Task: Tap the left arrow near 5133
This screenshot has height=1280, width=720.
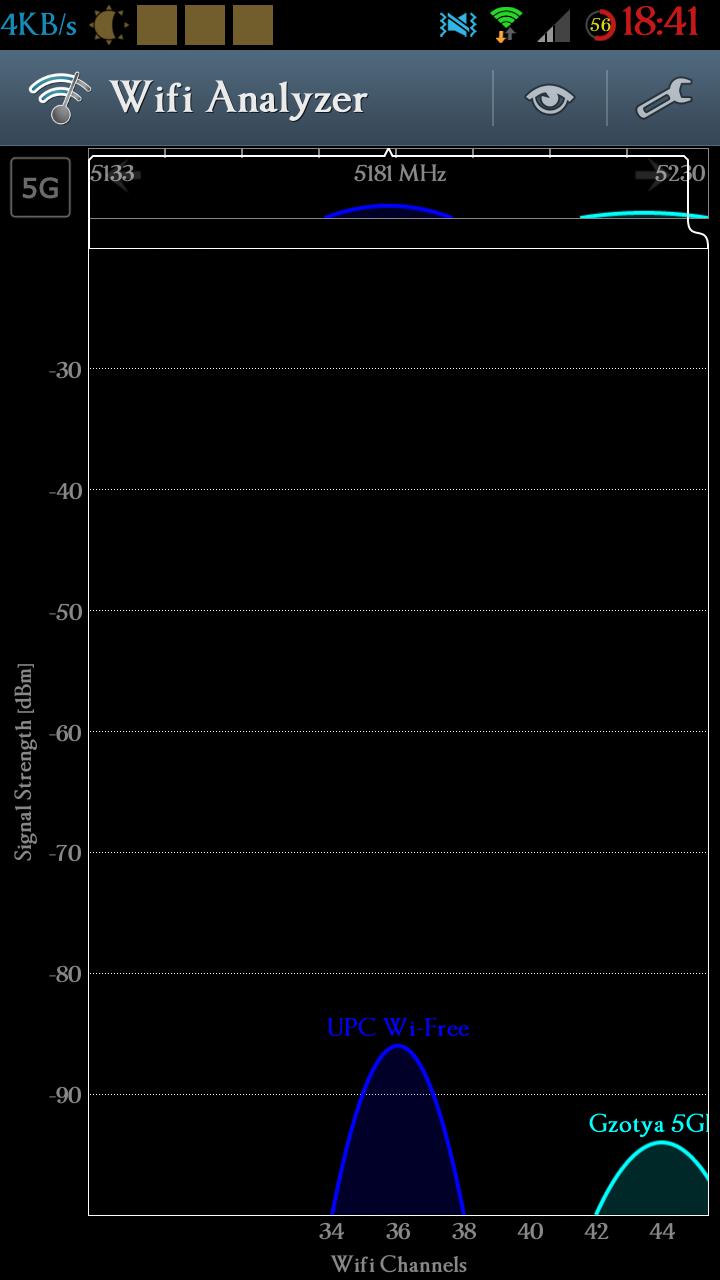Action: tap(124, 176)
